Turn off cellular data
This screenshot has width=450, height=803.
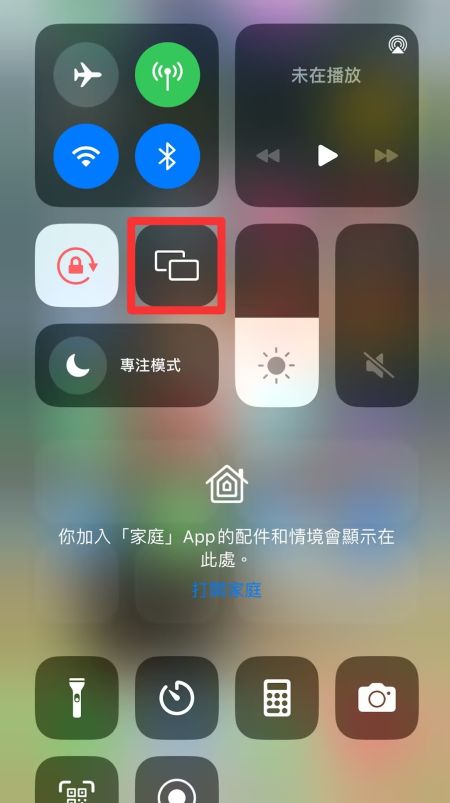(167, 75)
